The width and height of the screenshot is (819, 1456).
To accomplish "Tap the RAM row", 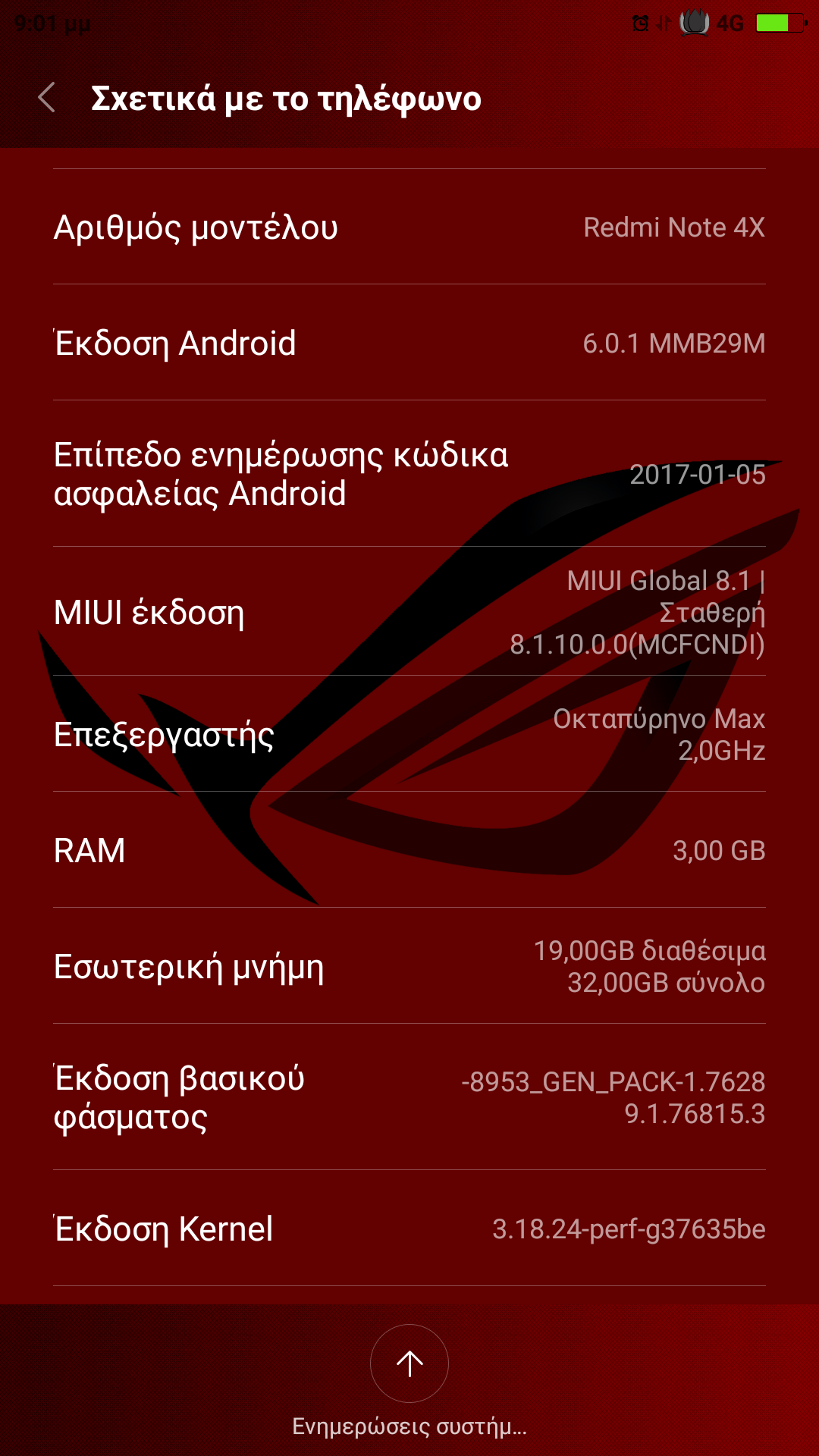I will tap(409, 850).
